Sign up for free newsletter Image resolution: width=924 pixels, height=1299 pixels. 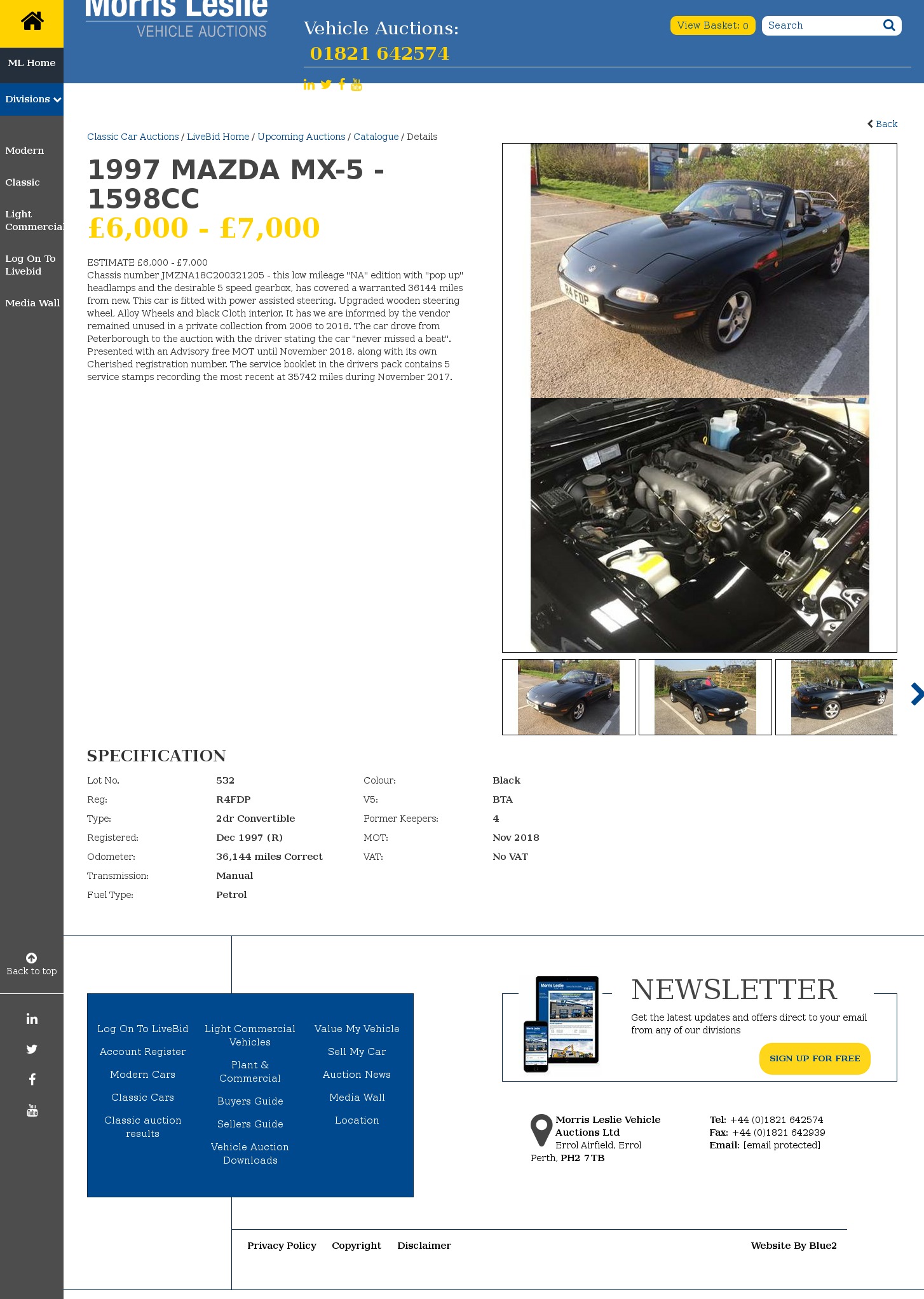[815, 1058]
